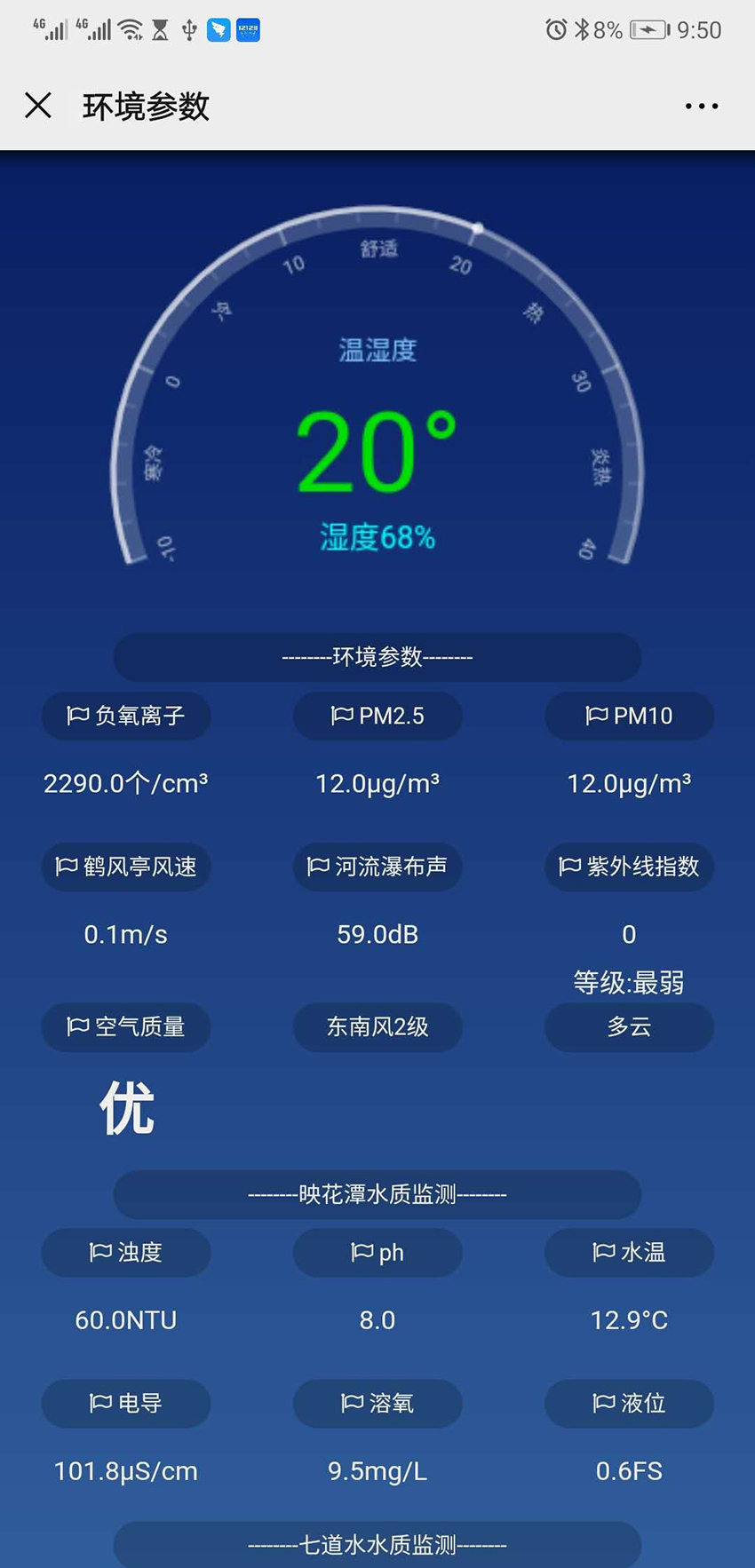Open the 浊度 water parameter

[x=126, y=1253]
